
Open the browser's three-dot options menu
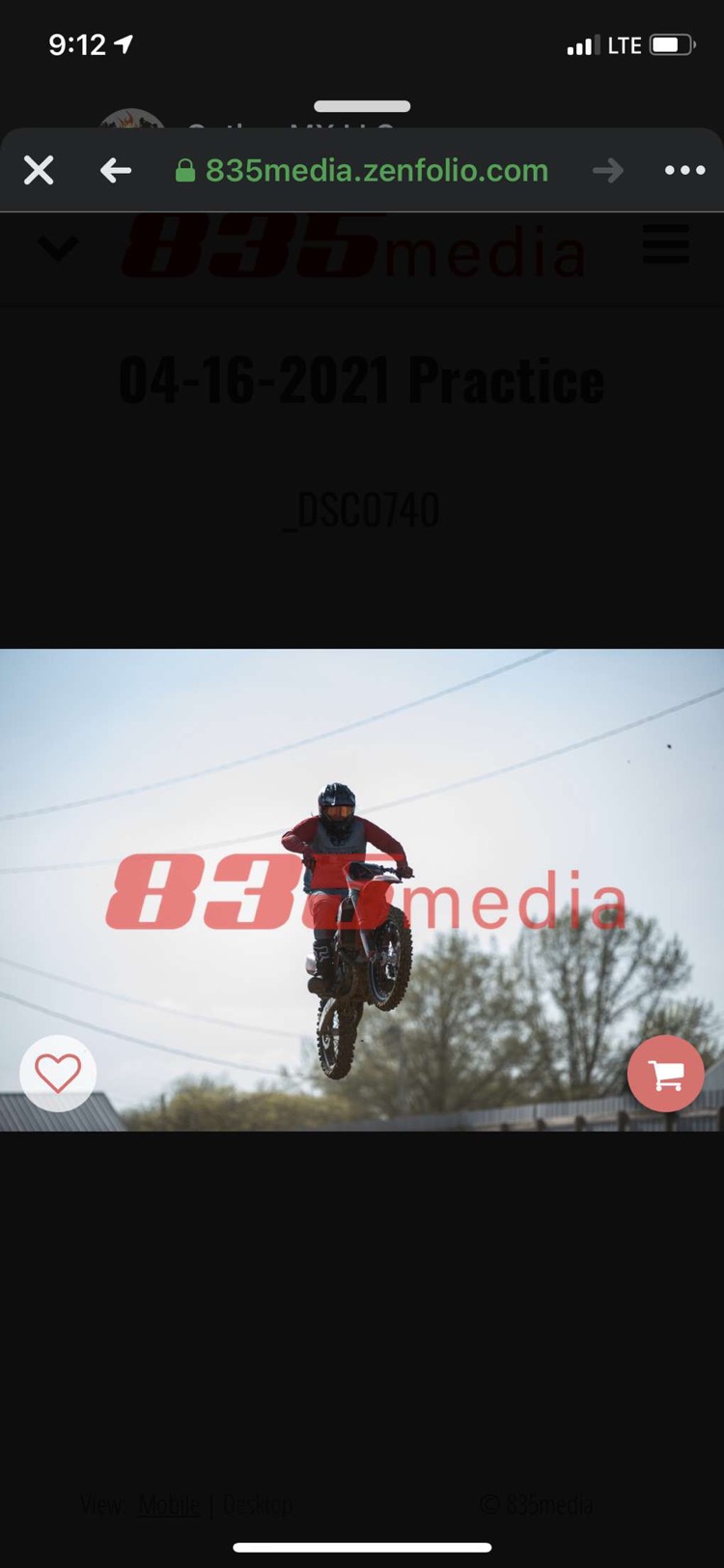684,171
